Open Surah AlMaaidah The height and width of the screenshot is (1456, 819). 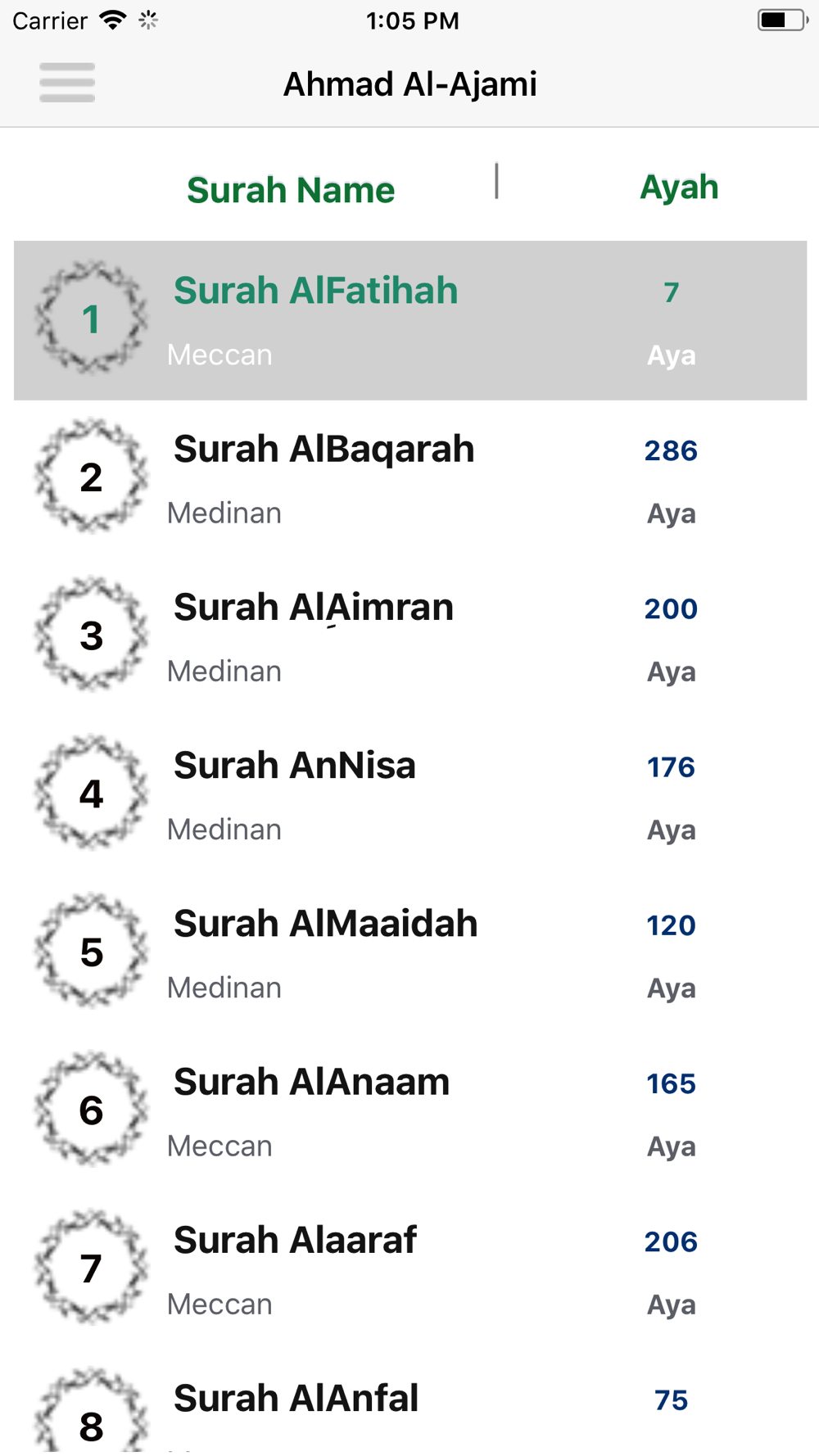[x=410, y=952]
